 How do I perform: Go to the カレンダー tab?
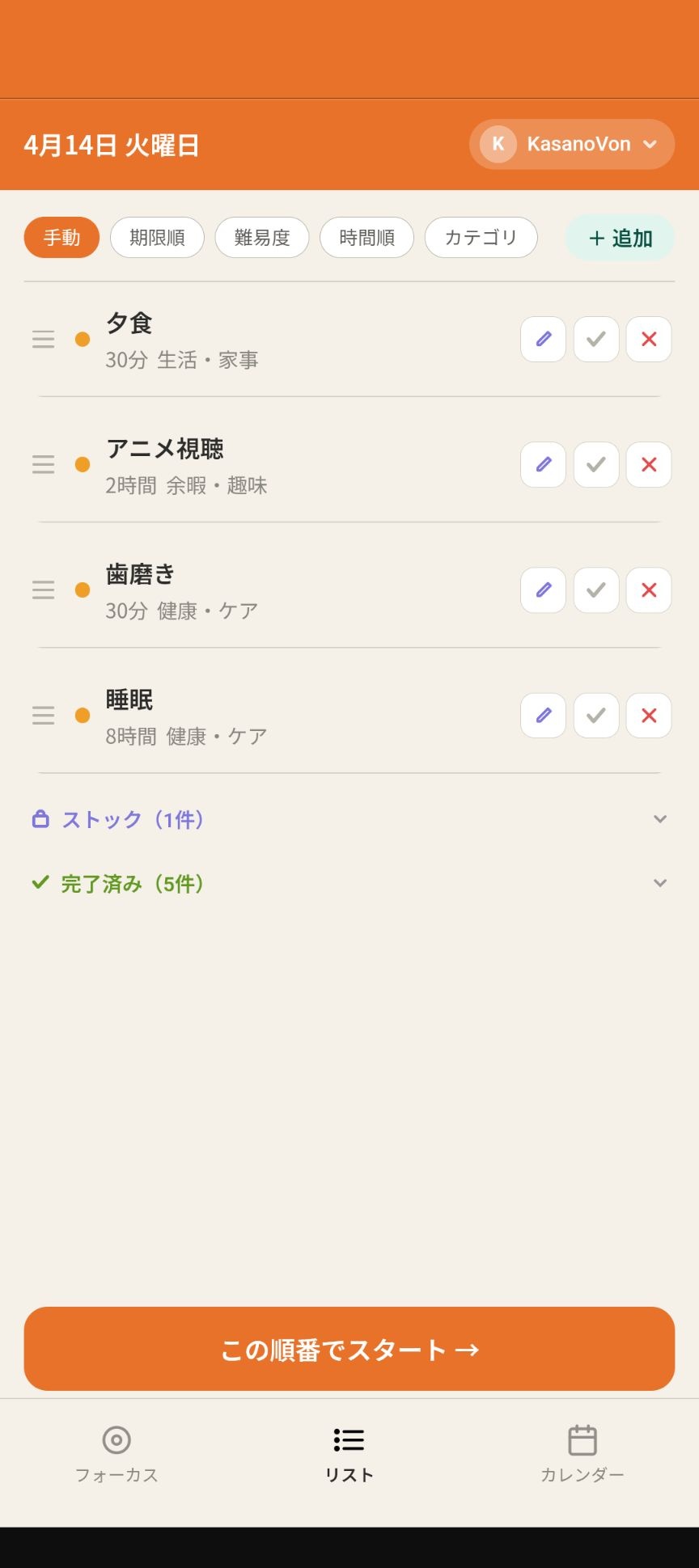pyautogui.click(x=582, y=1453)
